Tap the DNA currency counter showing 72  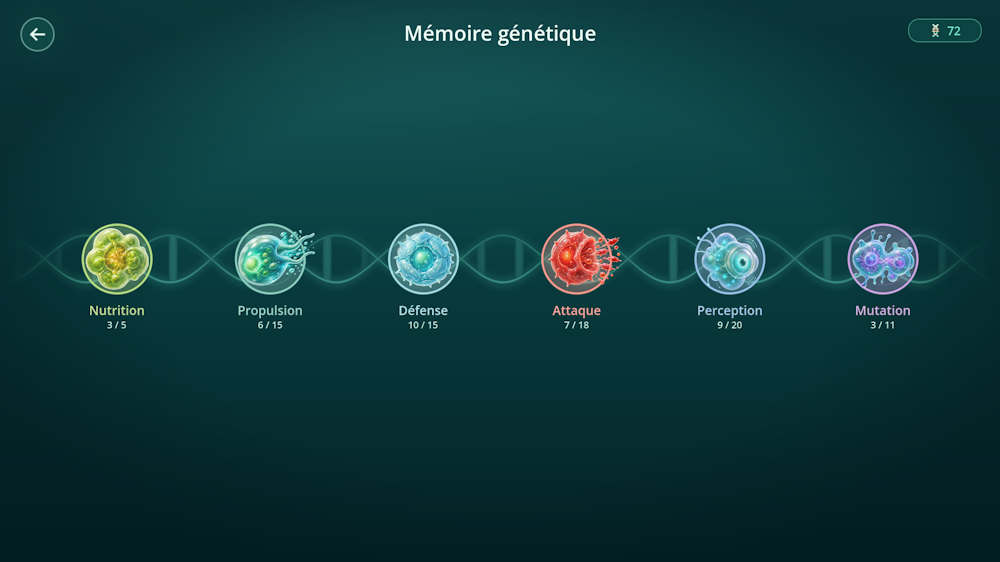pyautogui.click(x=945, y=31)
